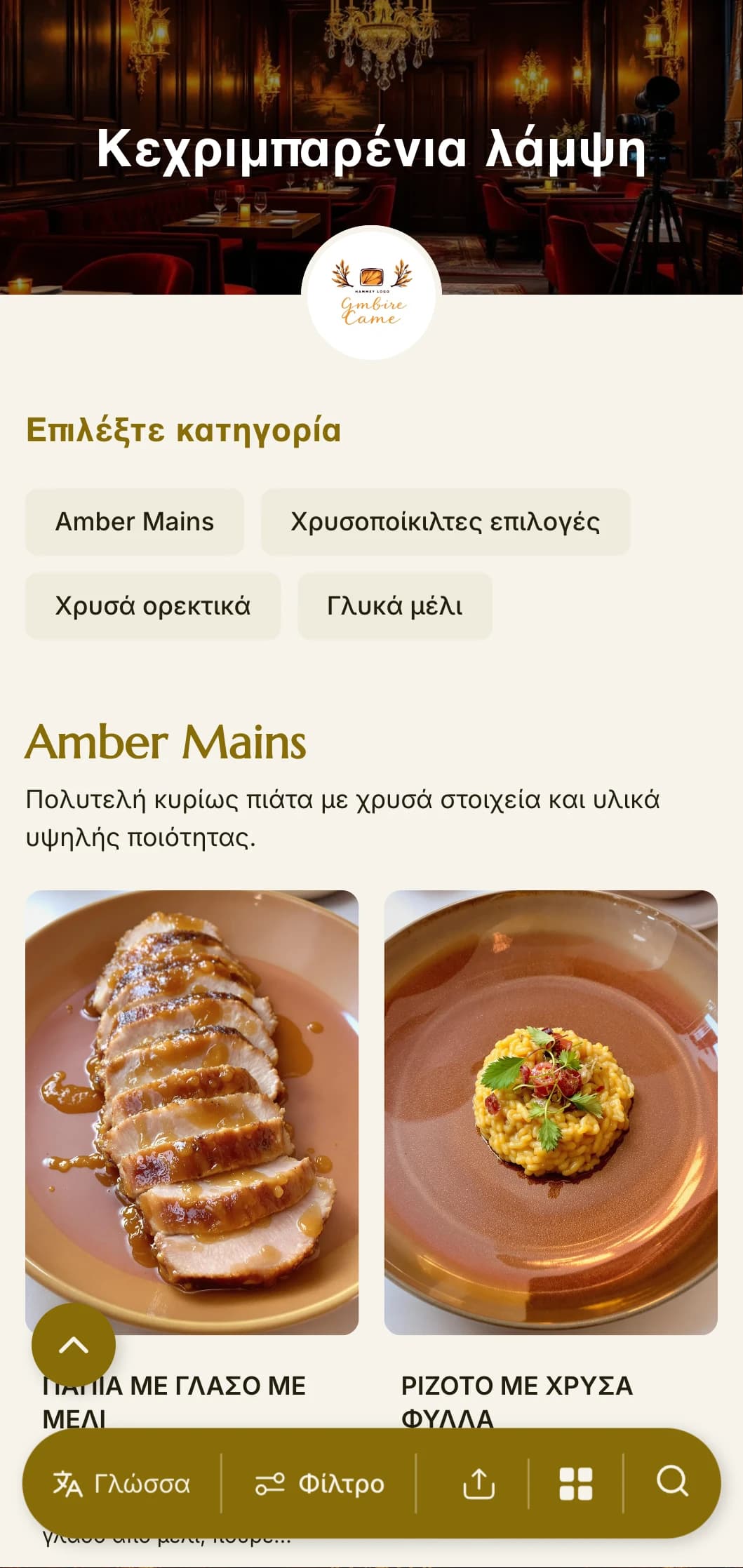Select the Amber Mains category chip
The image size is (743, 1568).
point(135,522)
